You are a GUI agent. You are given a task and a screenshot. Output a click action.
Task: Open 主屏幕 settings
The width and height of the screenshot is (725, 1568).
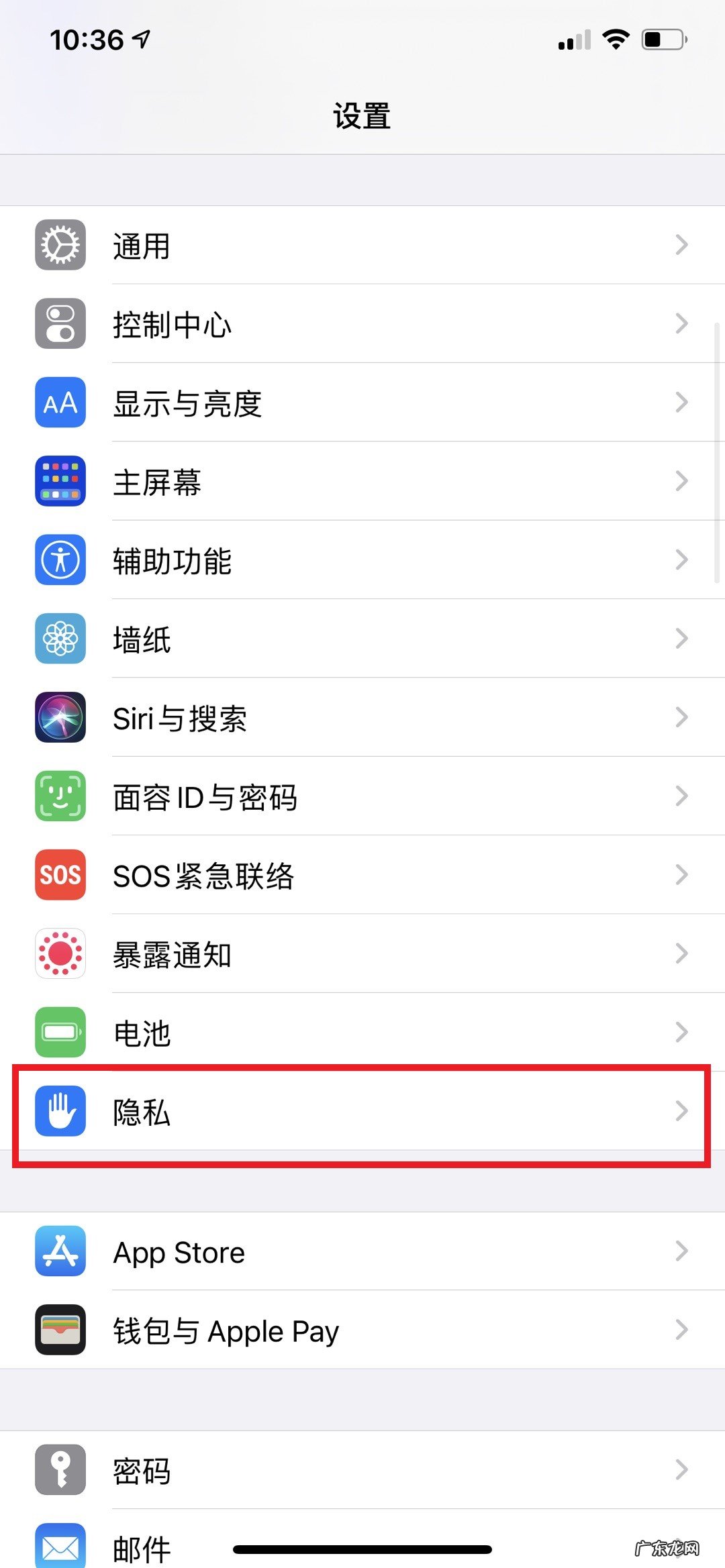click(x=362, y=482)
